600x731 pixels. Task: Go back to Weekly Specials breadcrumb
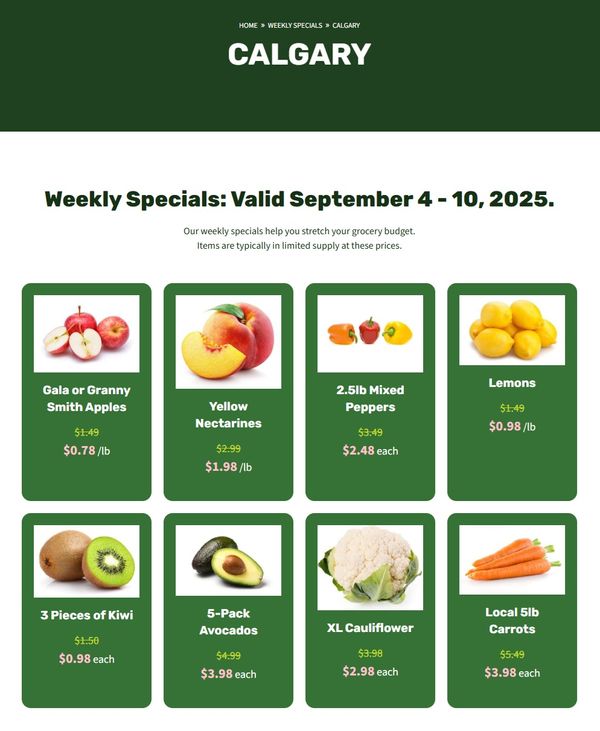(295, 25)
